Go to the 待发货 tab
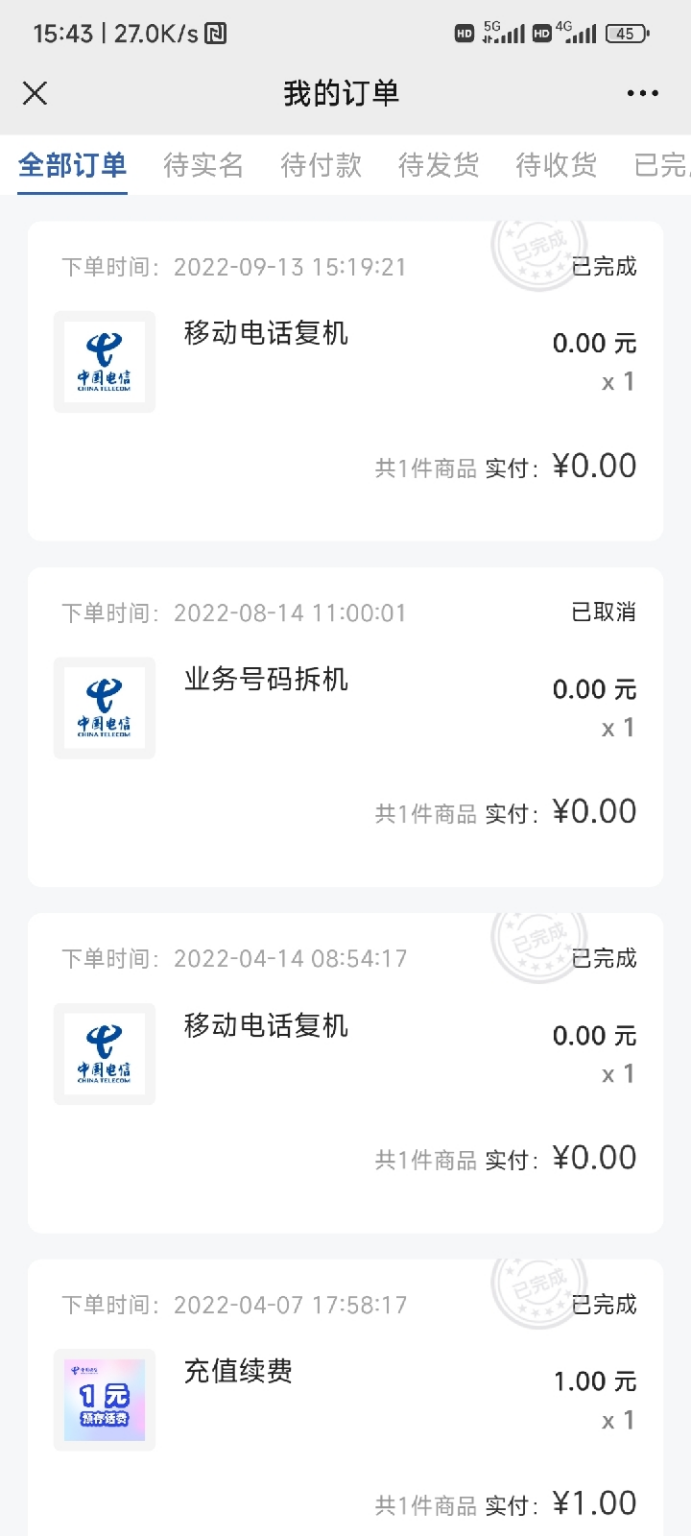Viewport: 692px width, 1537px height. point(438,165)
